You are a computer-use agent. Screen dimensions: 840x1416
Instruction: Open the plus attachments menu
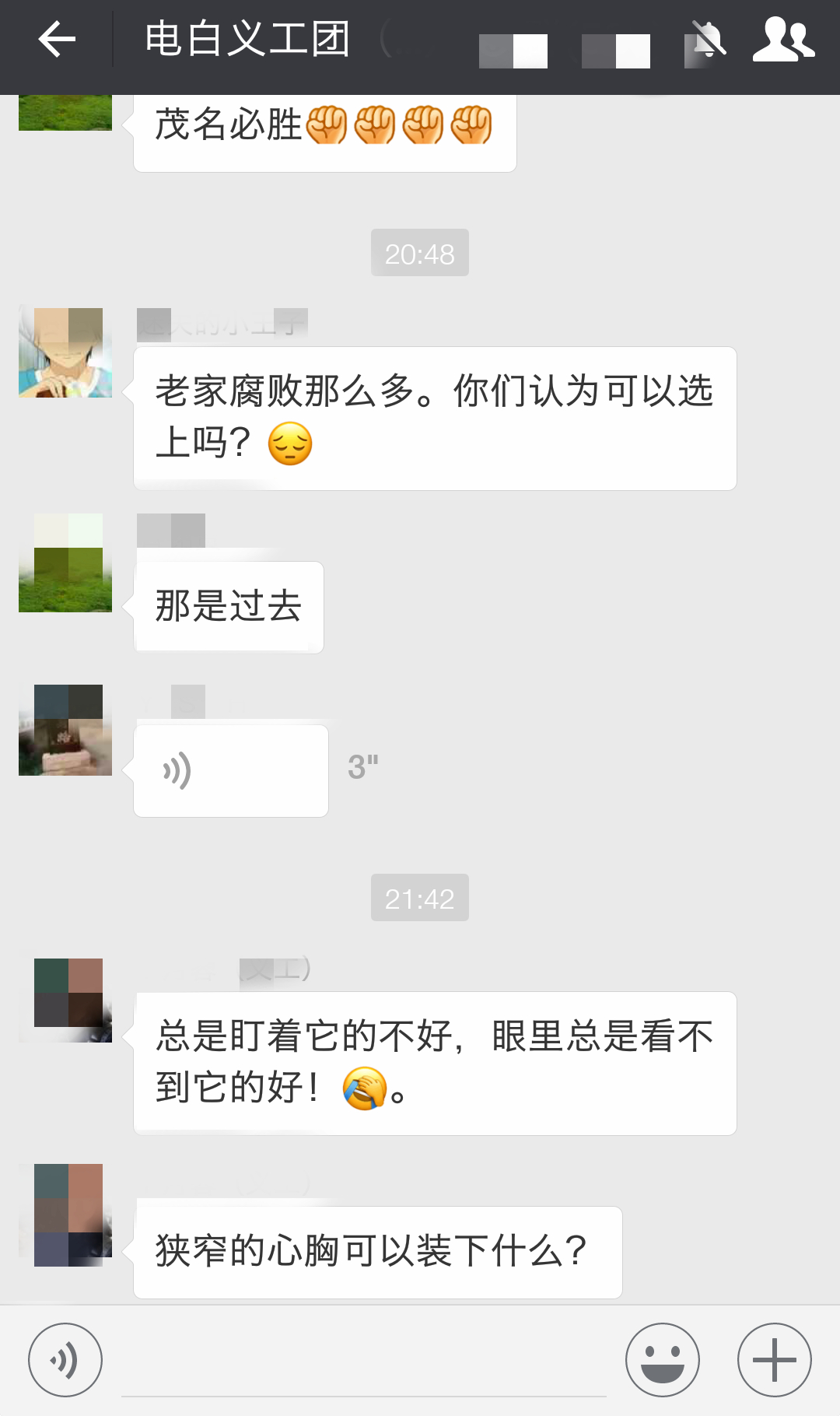point(775,1360)
